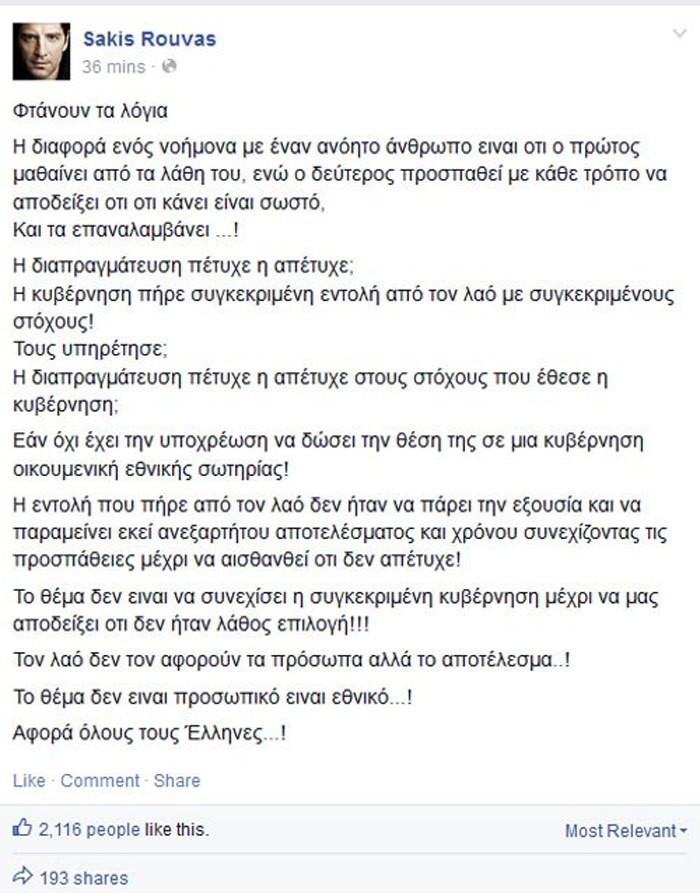
Task: Open Sakis Rouvas profile name link
Action: [x=148, y=39]
